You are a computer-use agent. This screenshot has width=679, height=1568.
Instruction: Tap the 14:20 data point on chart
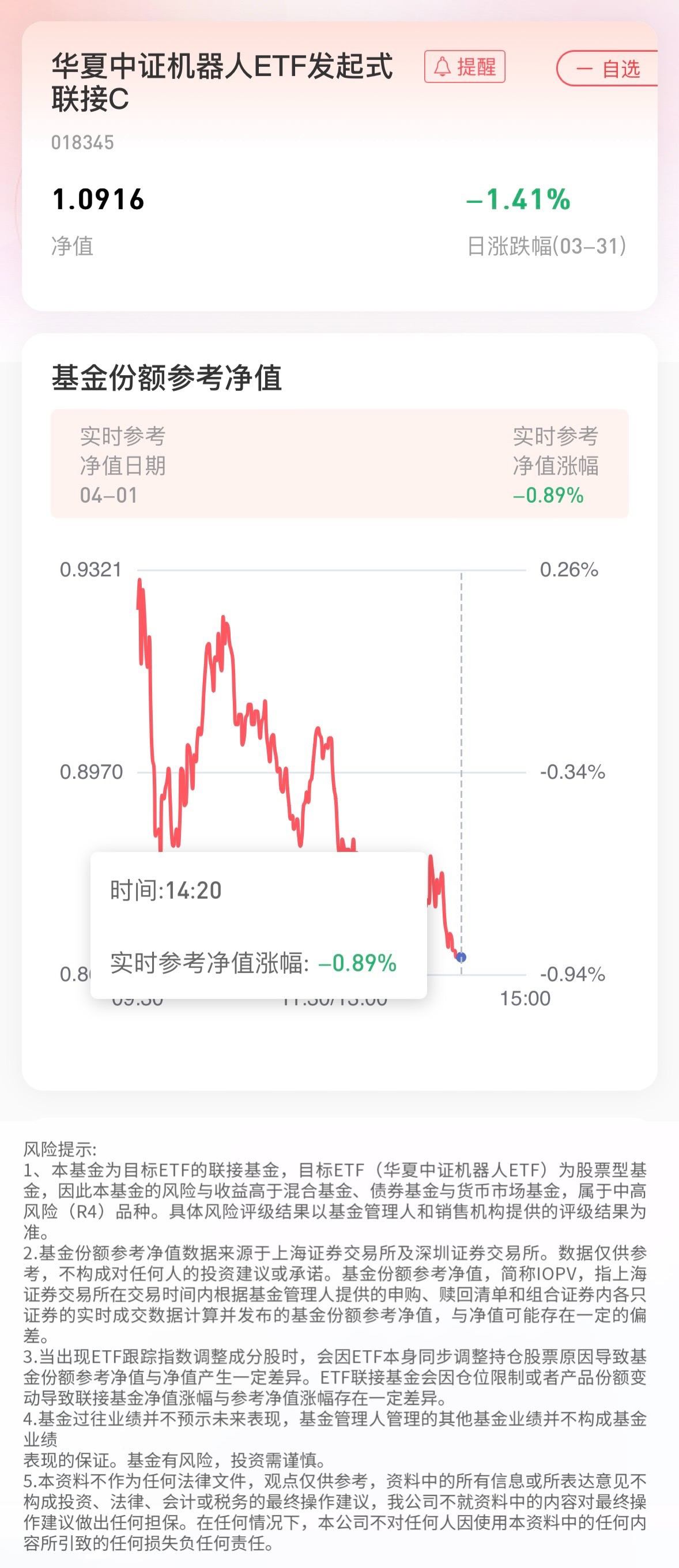coord(461,958)
